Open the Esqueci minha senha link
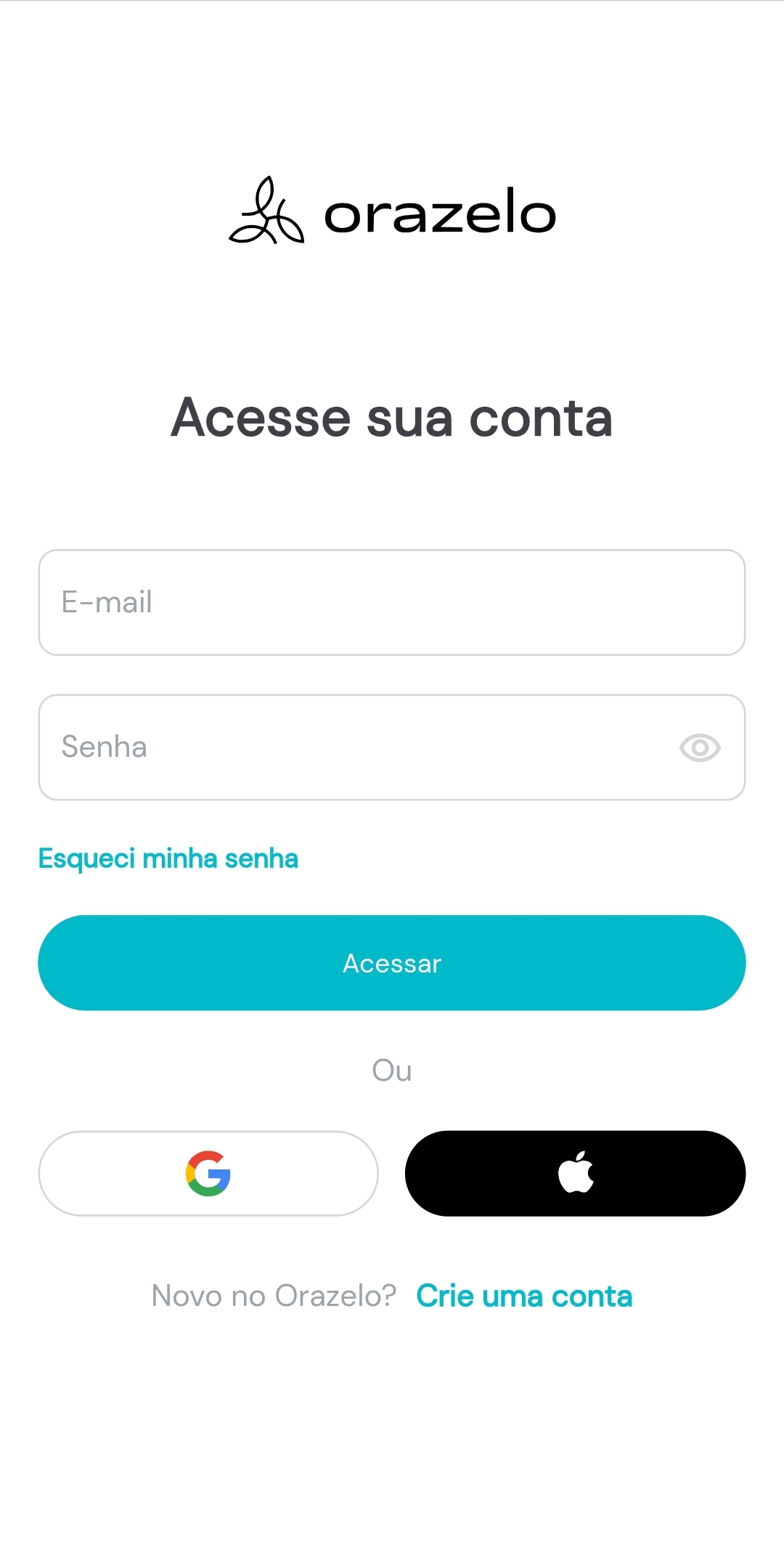Screen dimensions: 784x1550 (168, 859)
